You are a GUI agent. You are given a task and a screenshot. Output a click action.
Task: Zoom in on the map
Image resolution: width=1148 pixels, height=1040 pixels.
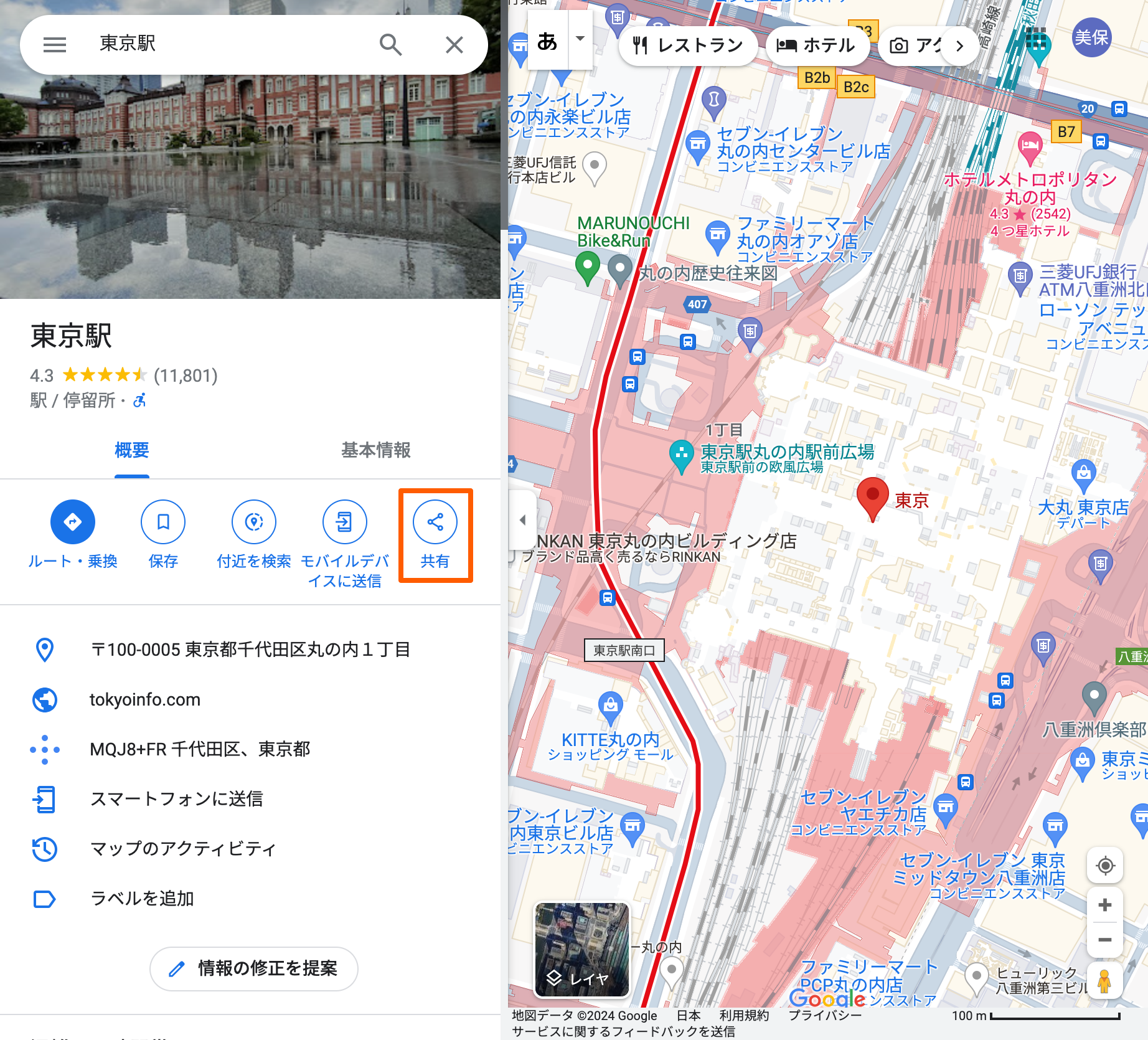pyautogui.click(x=1105, y=905)
